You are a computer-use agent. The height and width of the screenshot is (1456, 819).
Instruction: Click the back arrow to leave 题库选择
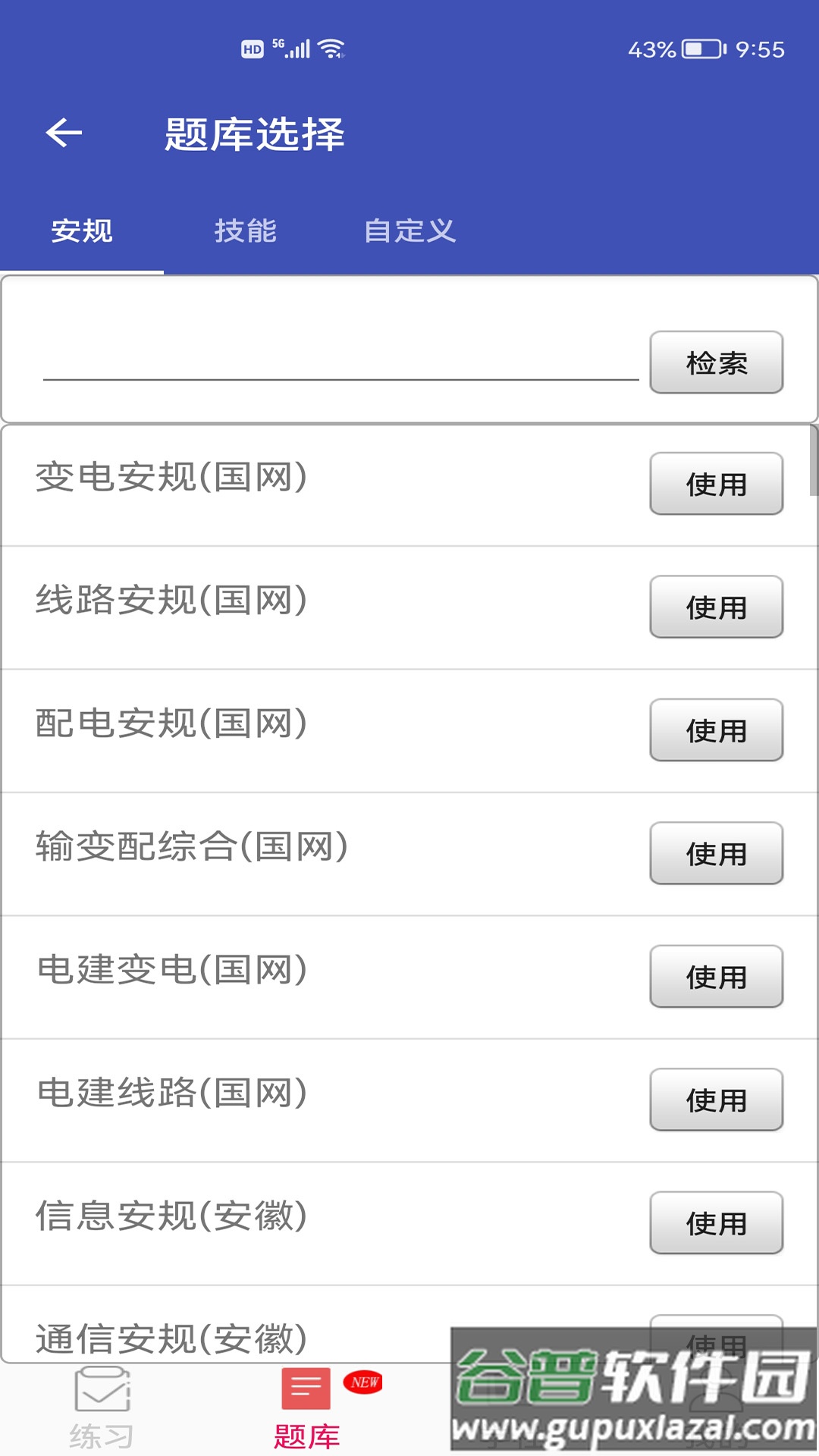[64, 134]
